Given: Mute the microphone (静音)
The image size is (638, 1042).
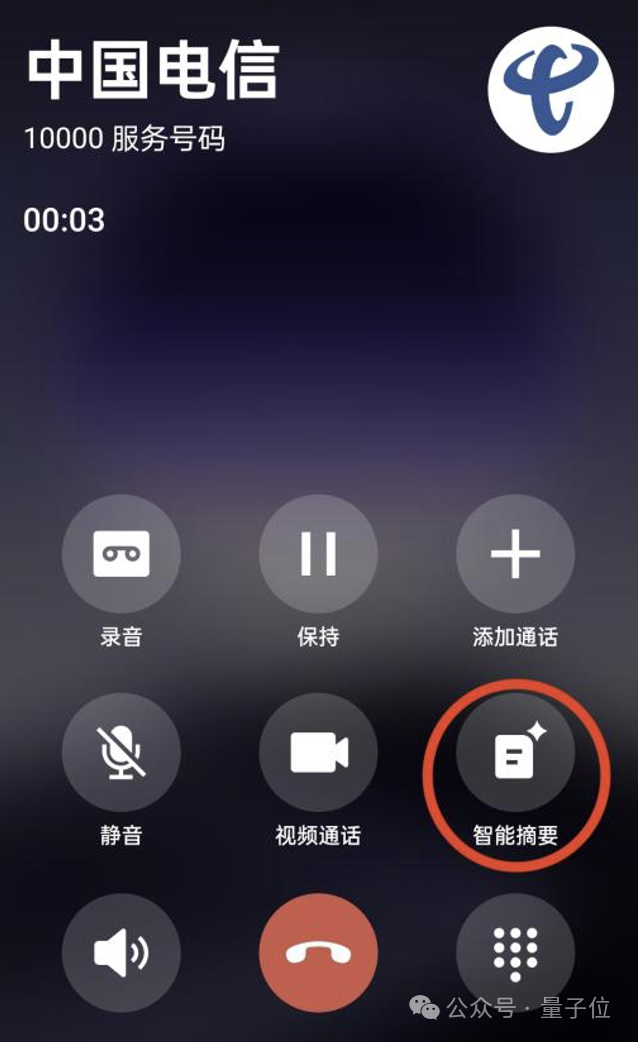Looking at the screenshot, I should point(121,752).
